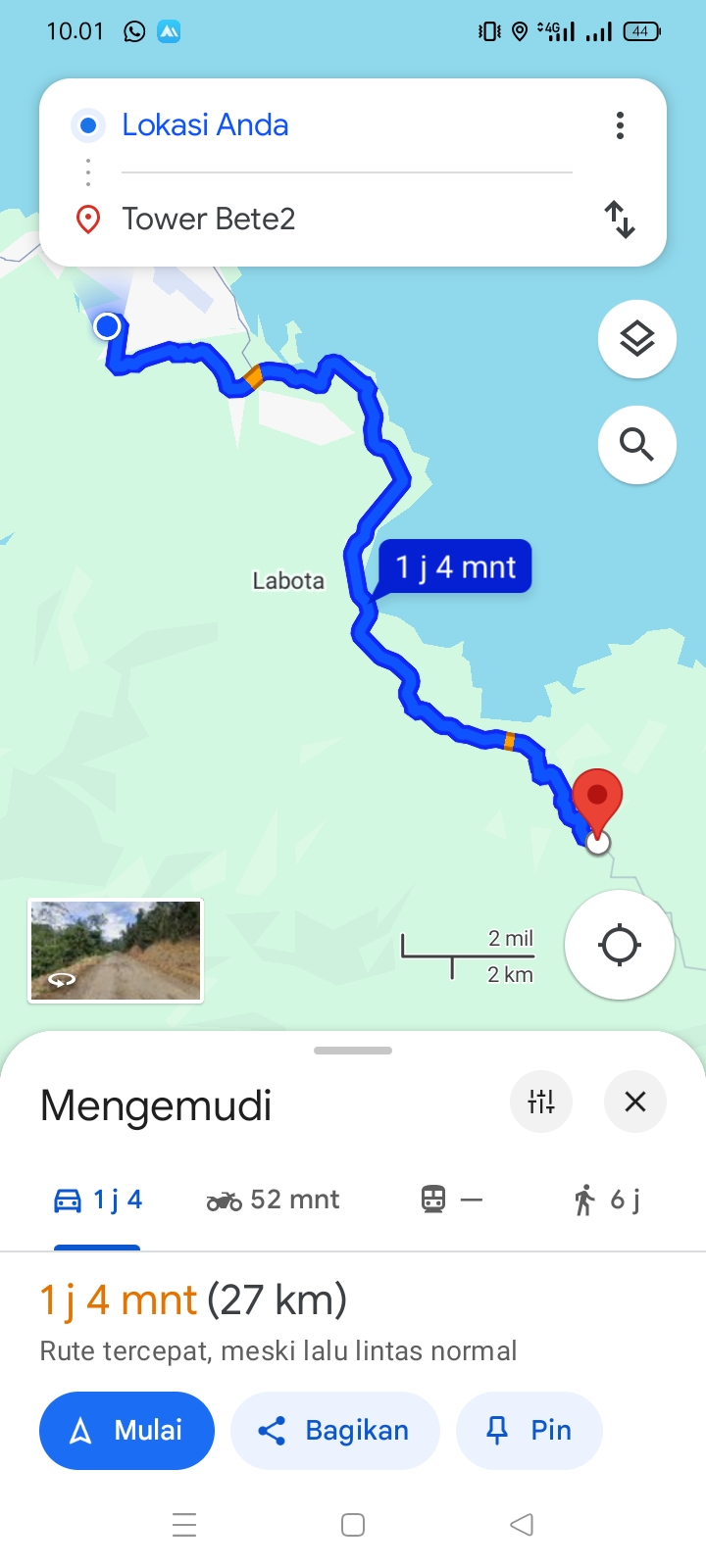Select the car driving tab
706x1568 pixels.
pos(97,1200)
